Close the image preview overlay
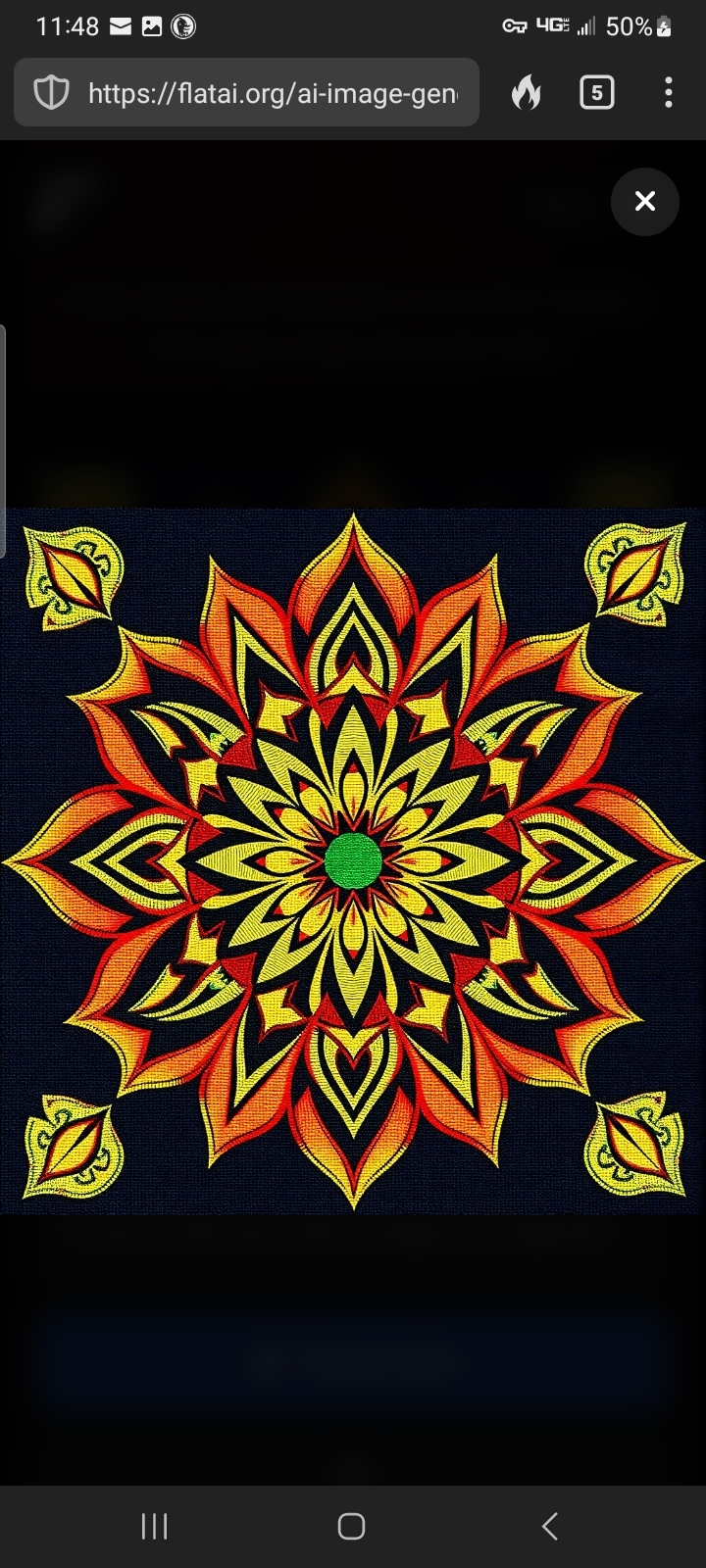 644,201
